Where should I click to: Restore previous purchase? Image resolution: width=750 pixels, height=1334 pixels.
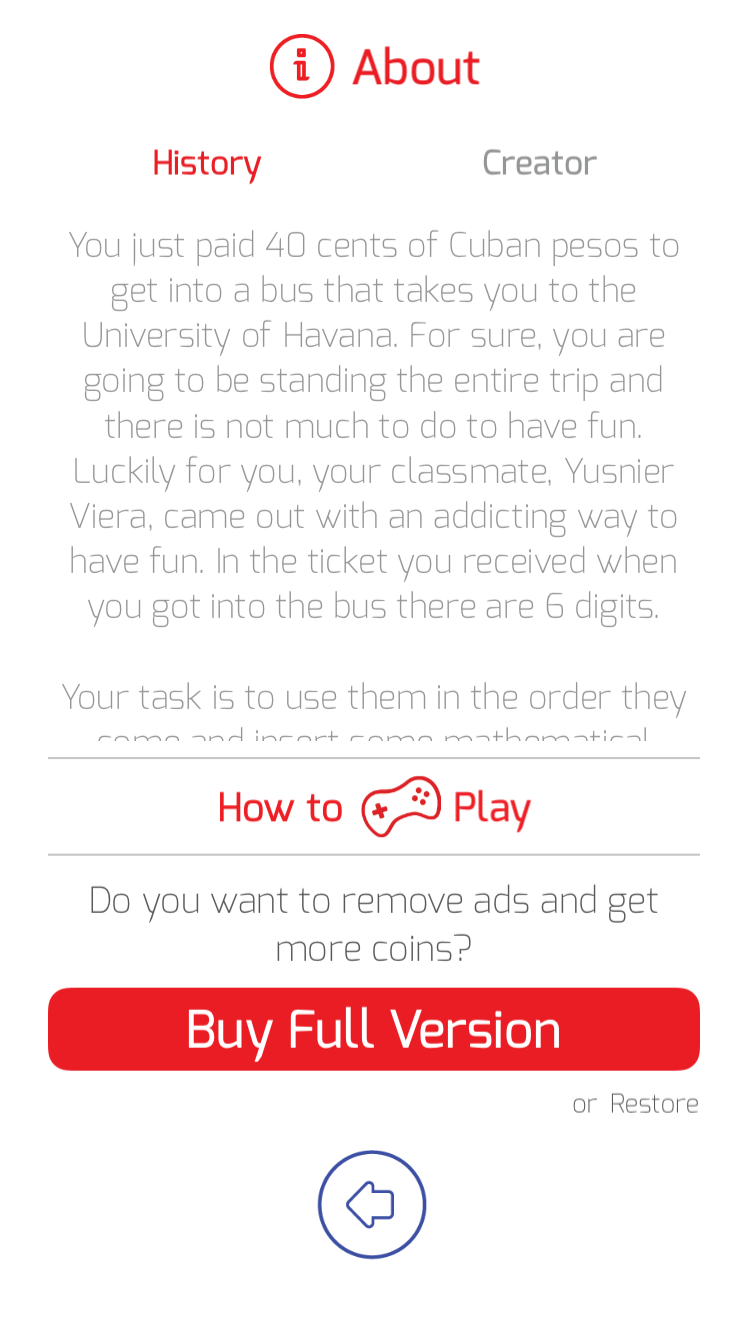point(654,1104)
